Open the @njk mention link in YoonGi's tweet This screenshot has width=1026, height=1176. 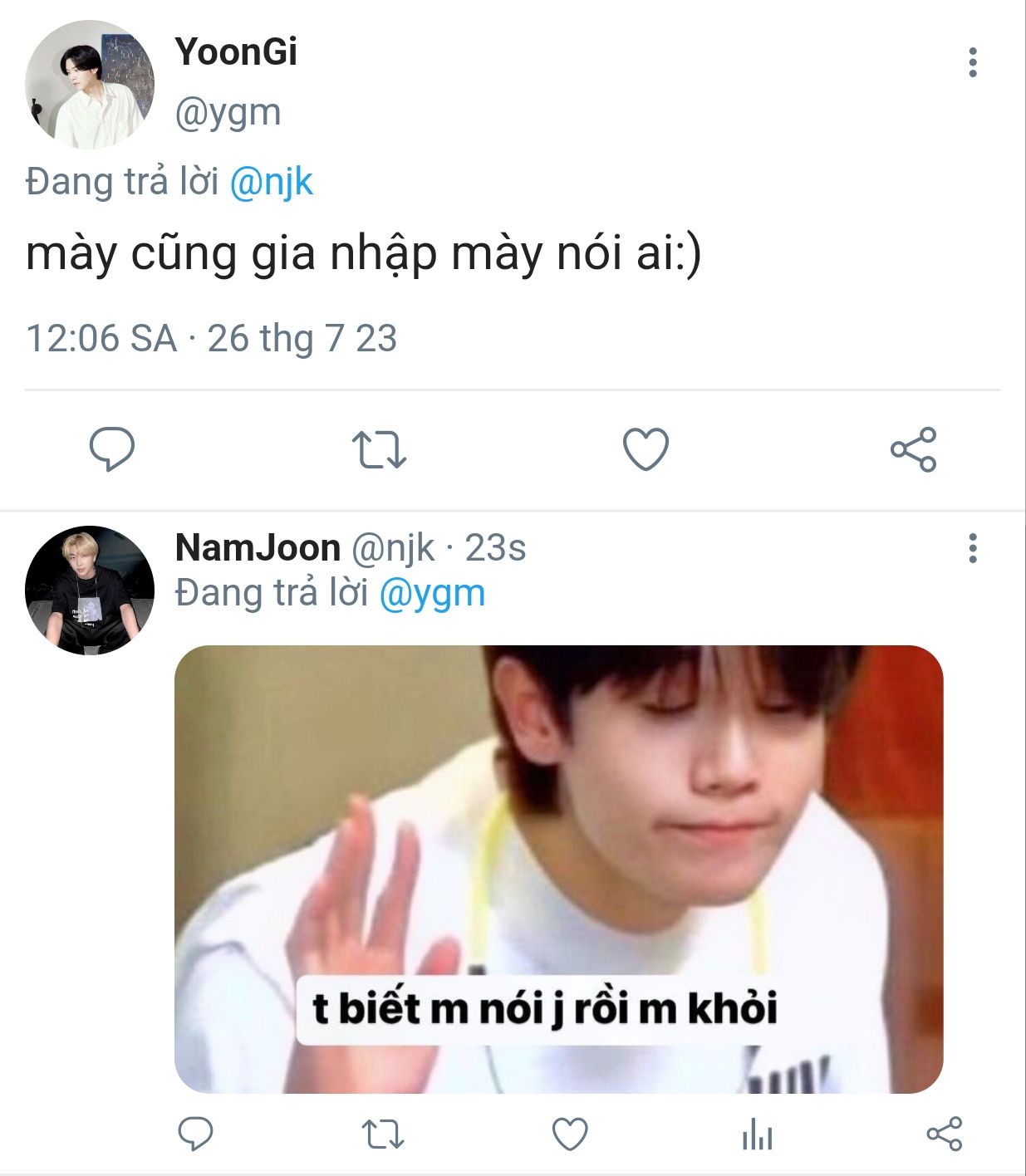271,182
